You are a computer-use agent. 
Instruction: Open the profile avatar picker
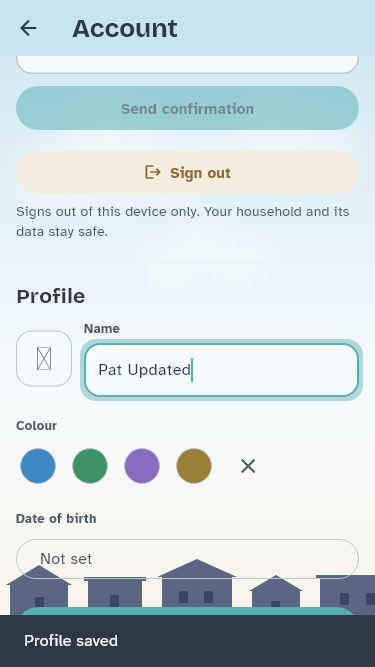44,359
